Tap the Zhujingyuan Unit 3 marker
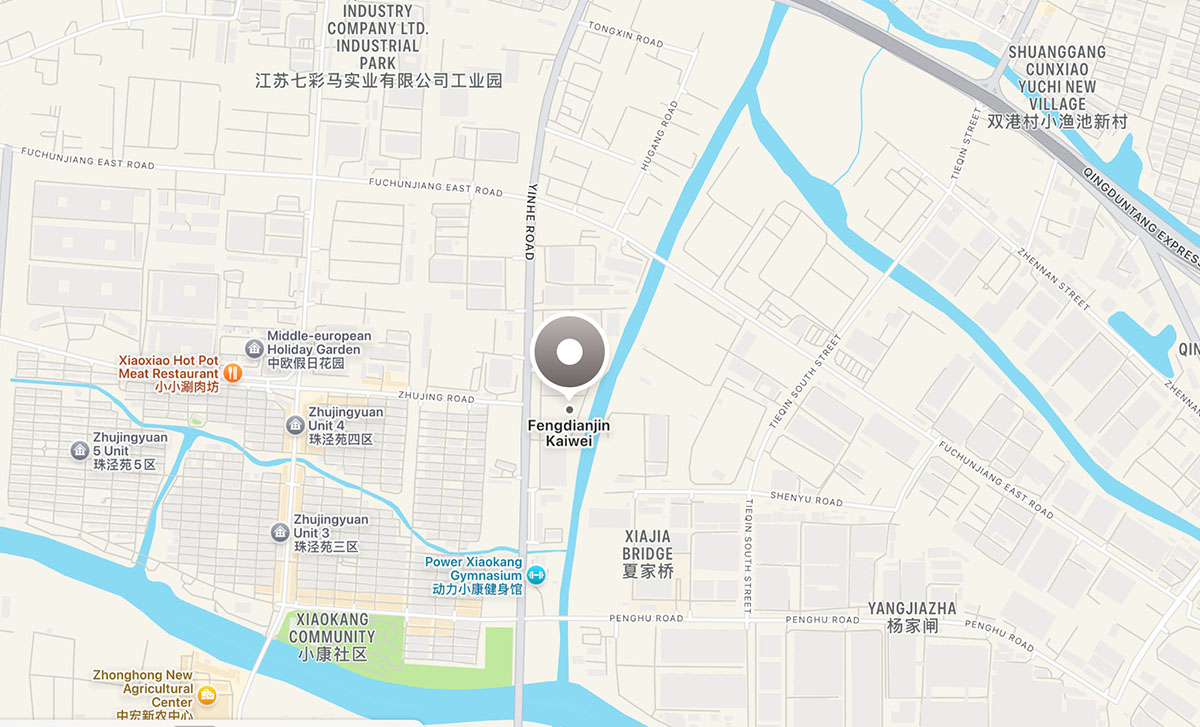1200x727 pixels. click(x=280, y=532)
